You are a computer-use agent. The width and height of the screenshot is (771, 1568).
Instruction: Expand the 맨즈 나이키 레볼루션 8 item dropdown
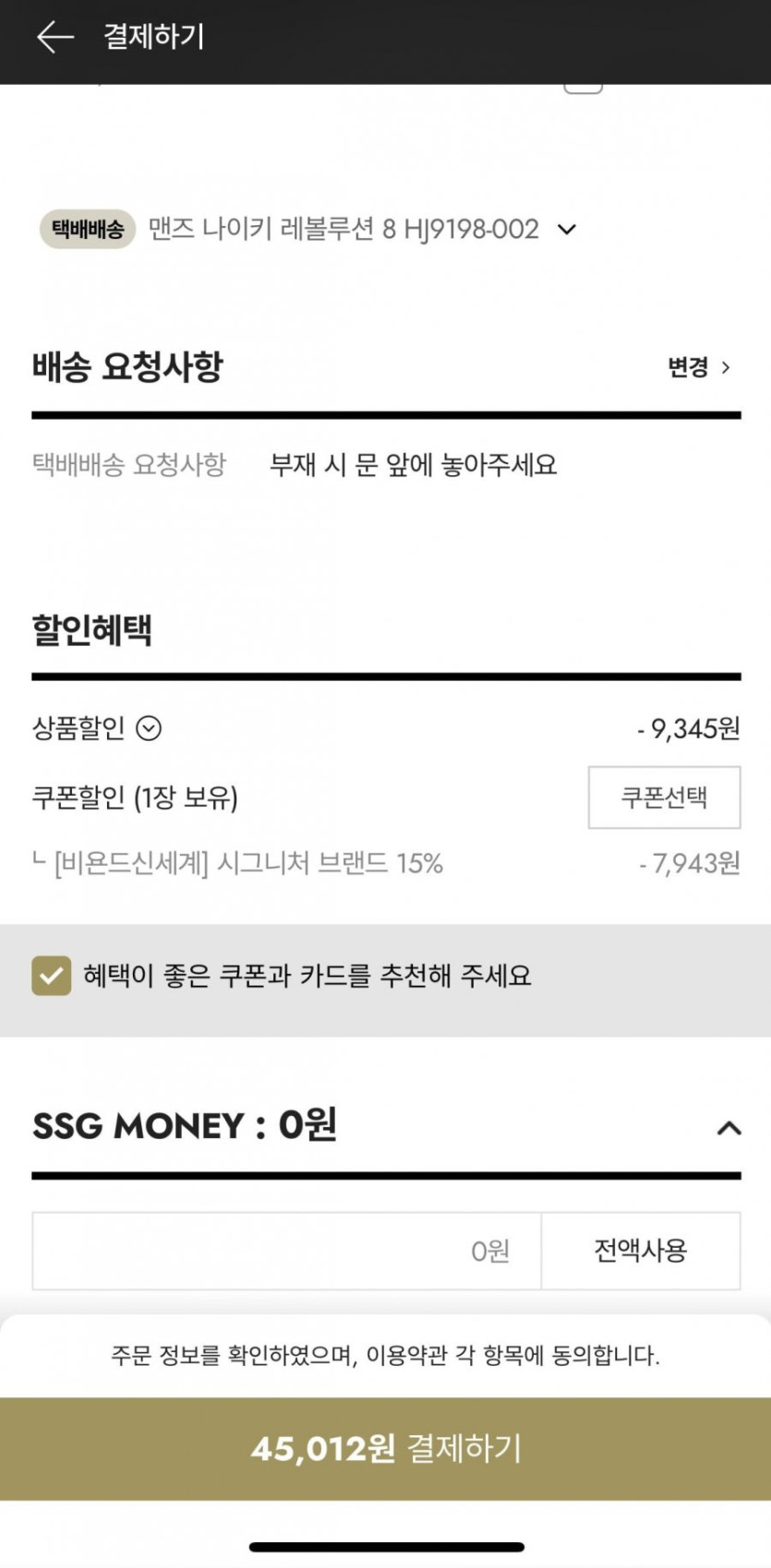point(567,229)
